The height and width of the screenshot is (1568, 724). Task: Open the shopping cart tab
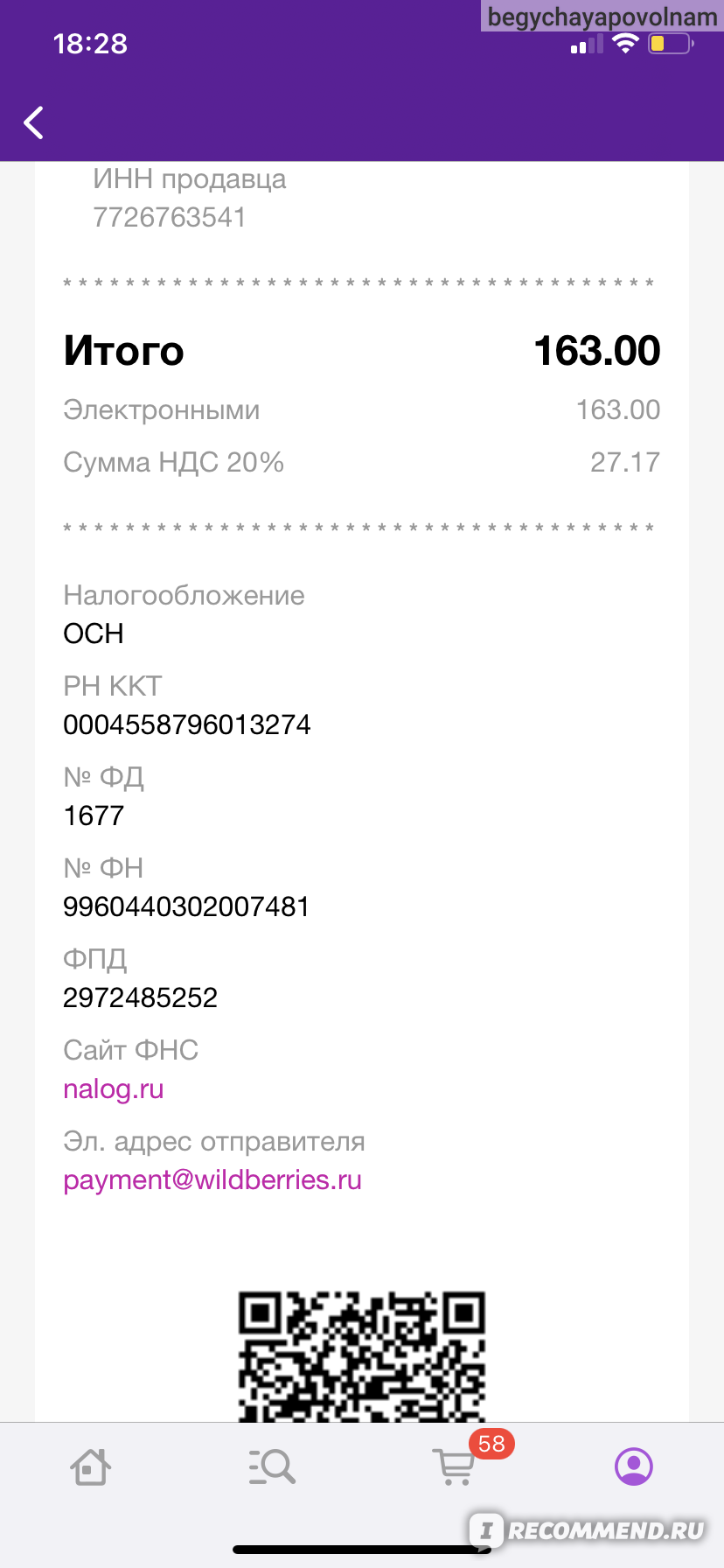tap(456, 1466)
